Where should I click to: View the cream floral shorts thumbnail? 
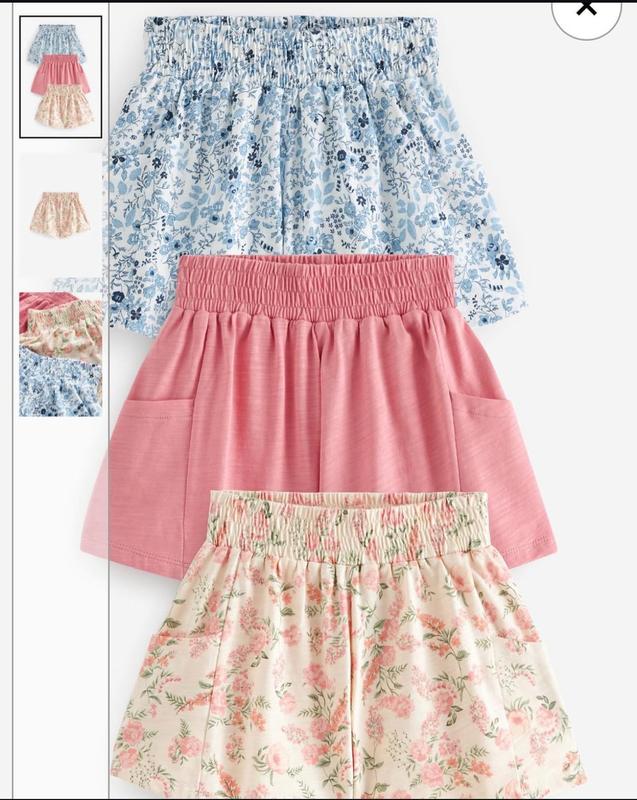(x=60, y=214)
